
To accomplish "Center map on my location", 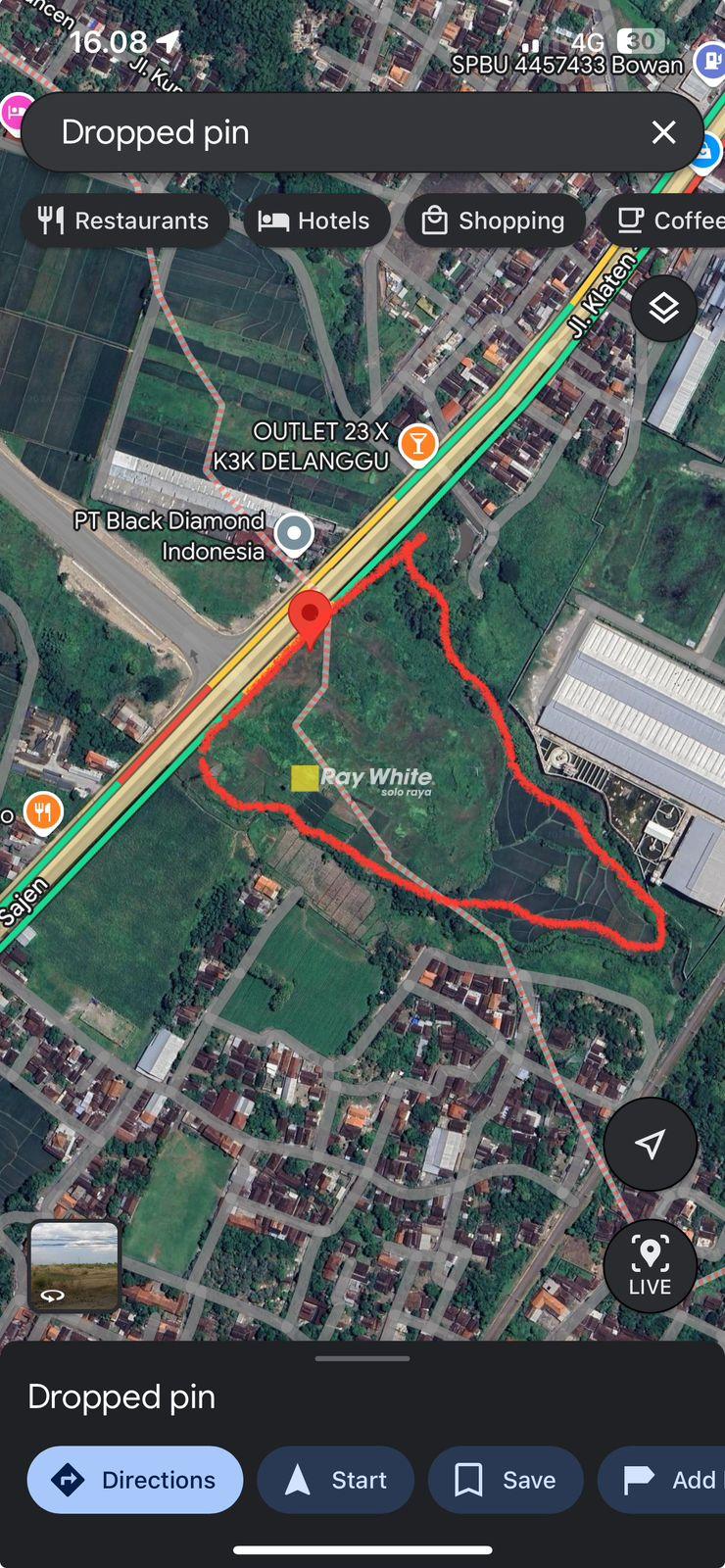I will 650,1143.
